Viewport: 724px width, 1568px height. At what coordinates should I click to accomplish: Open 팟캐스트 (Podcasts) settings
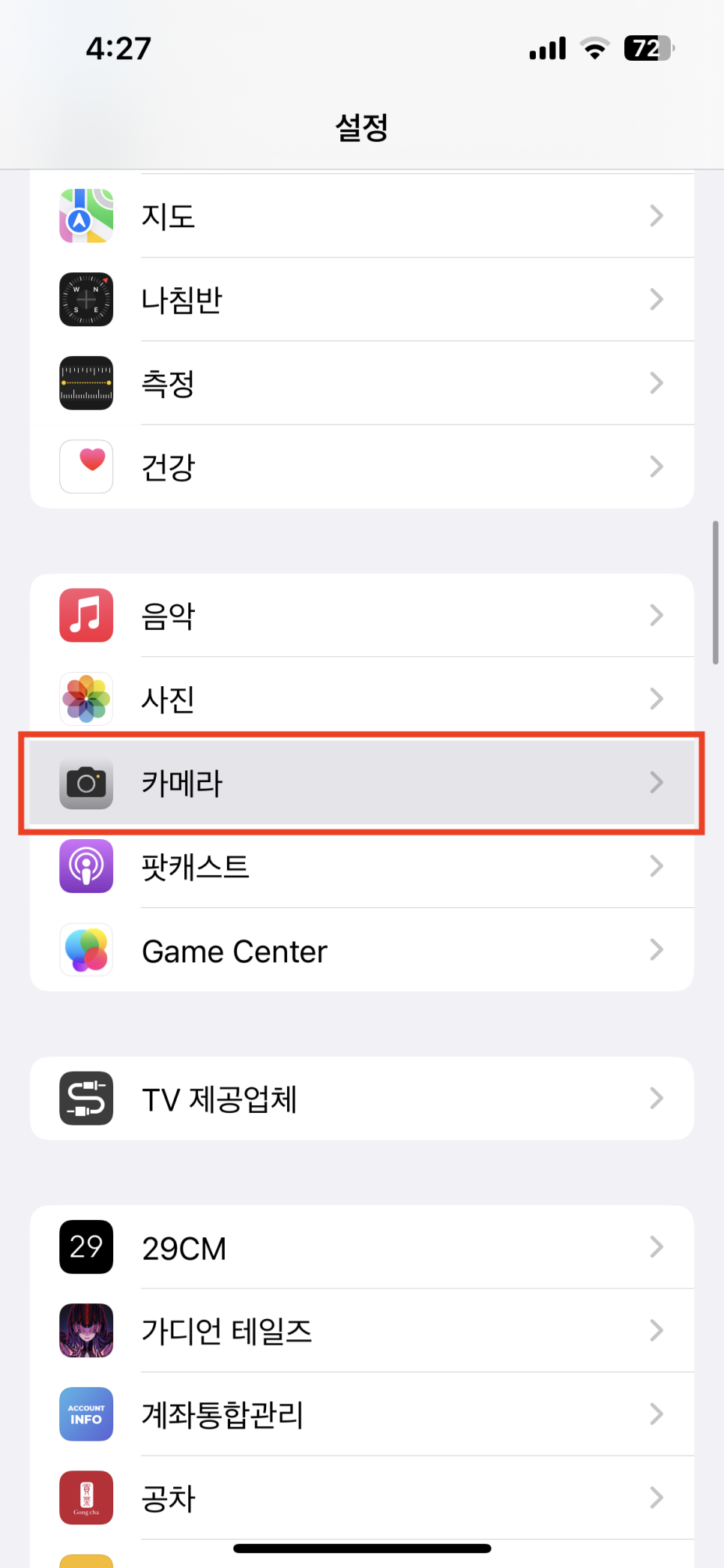click(x=361, y=866)
